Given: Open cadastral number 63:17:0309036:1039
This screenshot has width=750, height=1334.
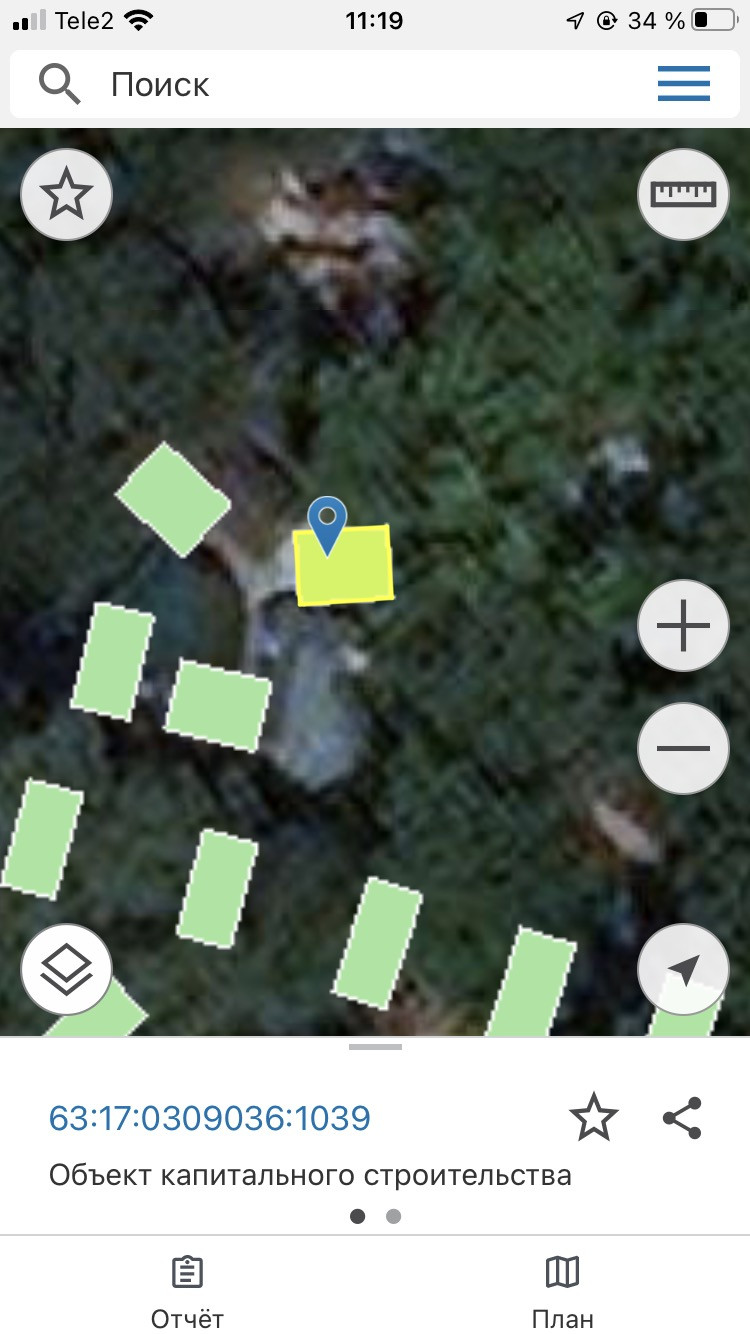Looking at the screenshot, I should [210, 1117].
